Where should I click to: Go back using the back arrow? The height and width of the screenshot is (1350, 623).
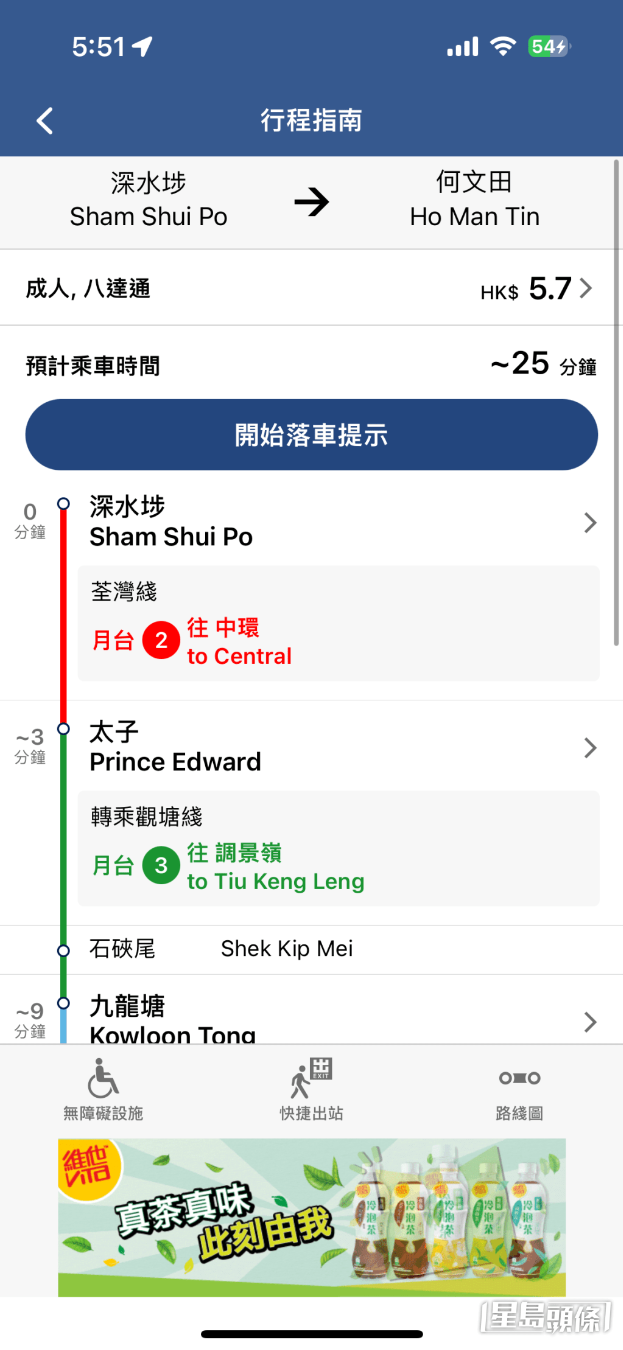click(x=44, y=121)
